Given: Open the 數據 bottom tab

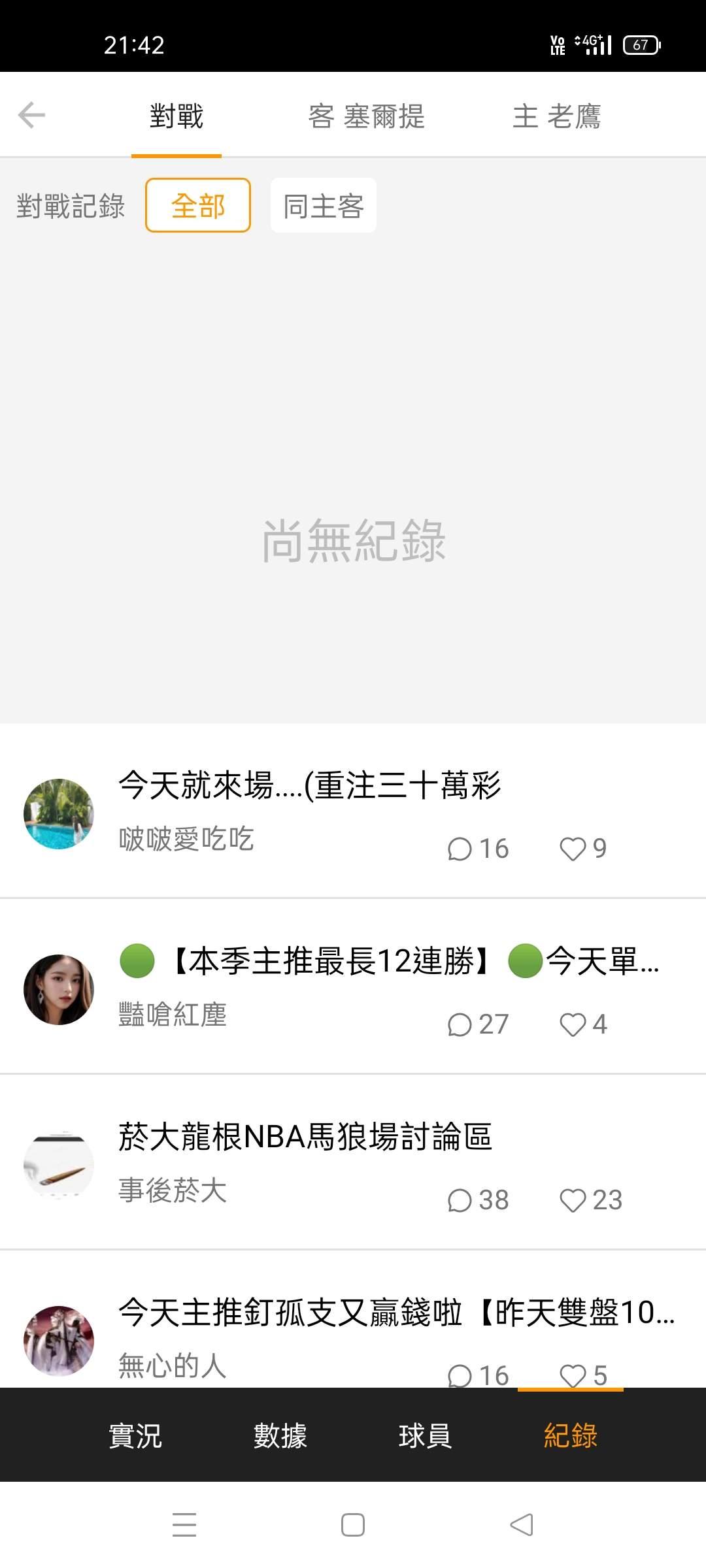Looking at the screenshot, I should pyautogui.click(x=280, y=1435).
